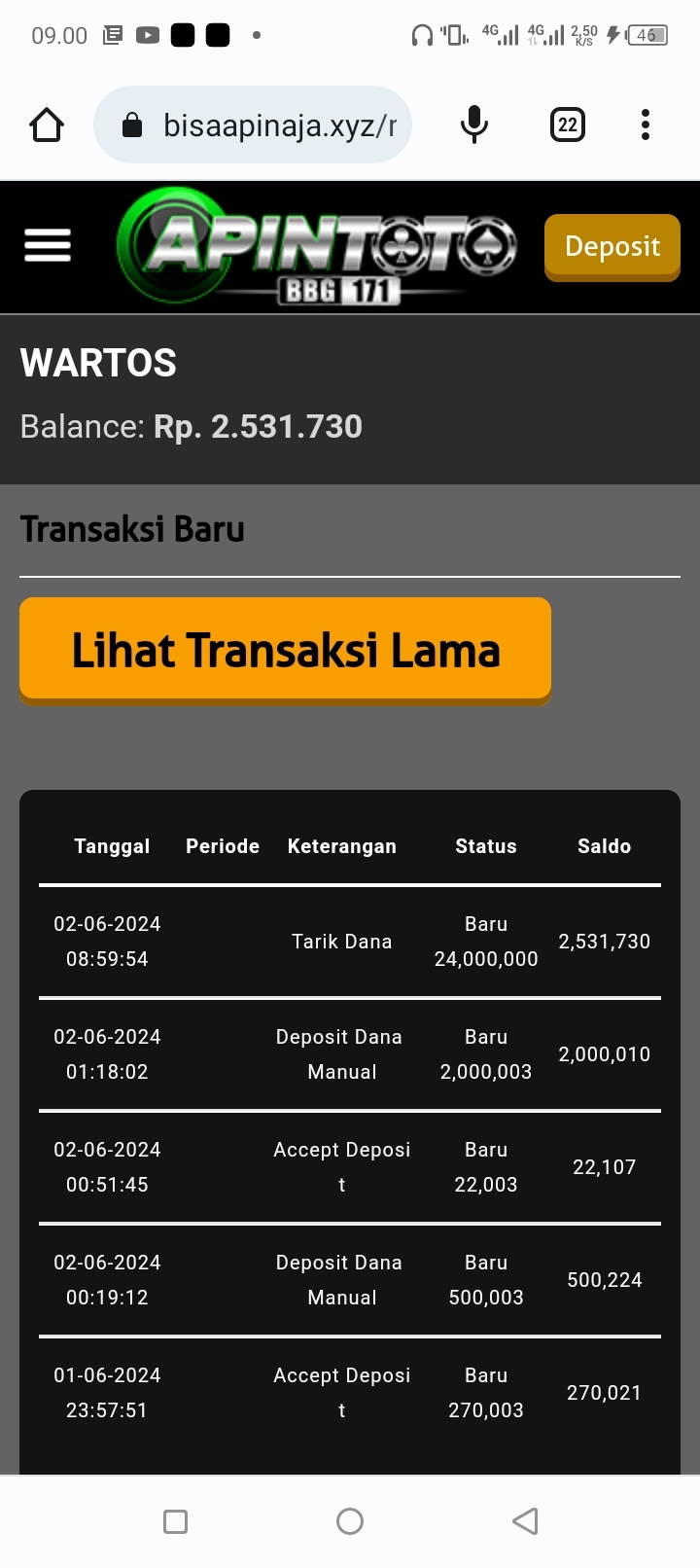Tap the browser home icon
Image resolution: width=700 pixels, height=1568 pixels.
coord(47,125)
